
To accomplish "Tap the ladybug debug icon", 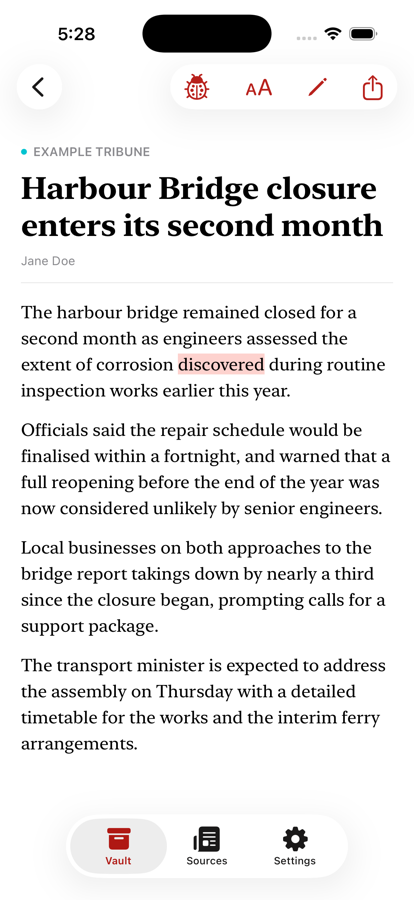I will point(197,87).
